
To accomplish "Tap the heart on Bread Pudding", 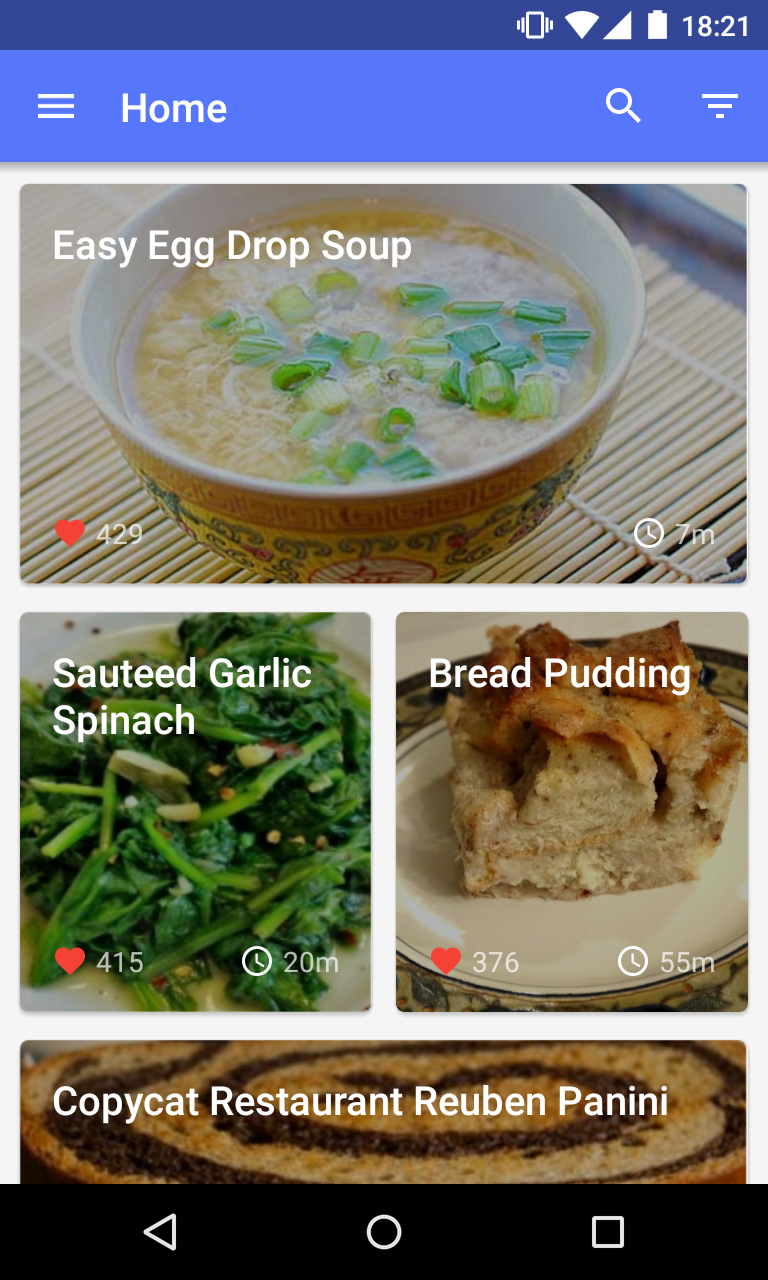I will click(x=446, y=961).
